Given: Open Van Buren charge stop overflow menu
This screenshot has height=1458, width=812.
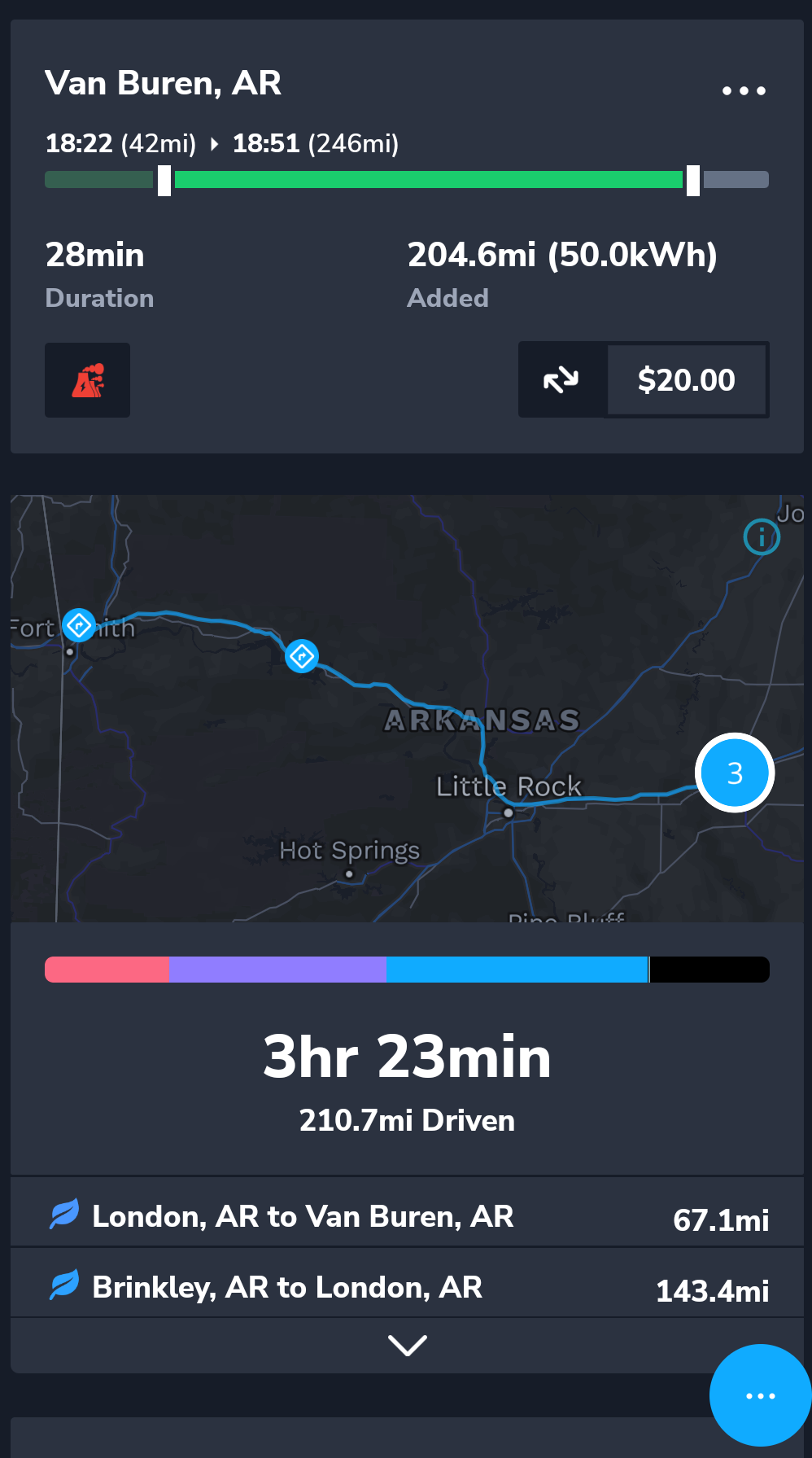Looking at the screenshot, I should pyautogui.click(x=744, y=90).
